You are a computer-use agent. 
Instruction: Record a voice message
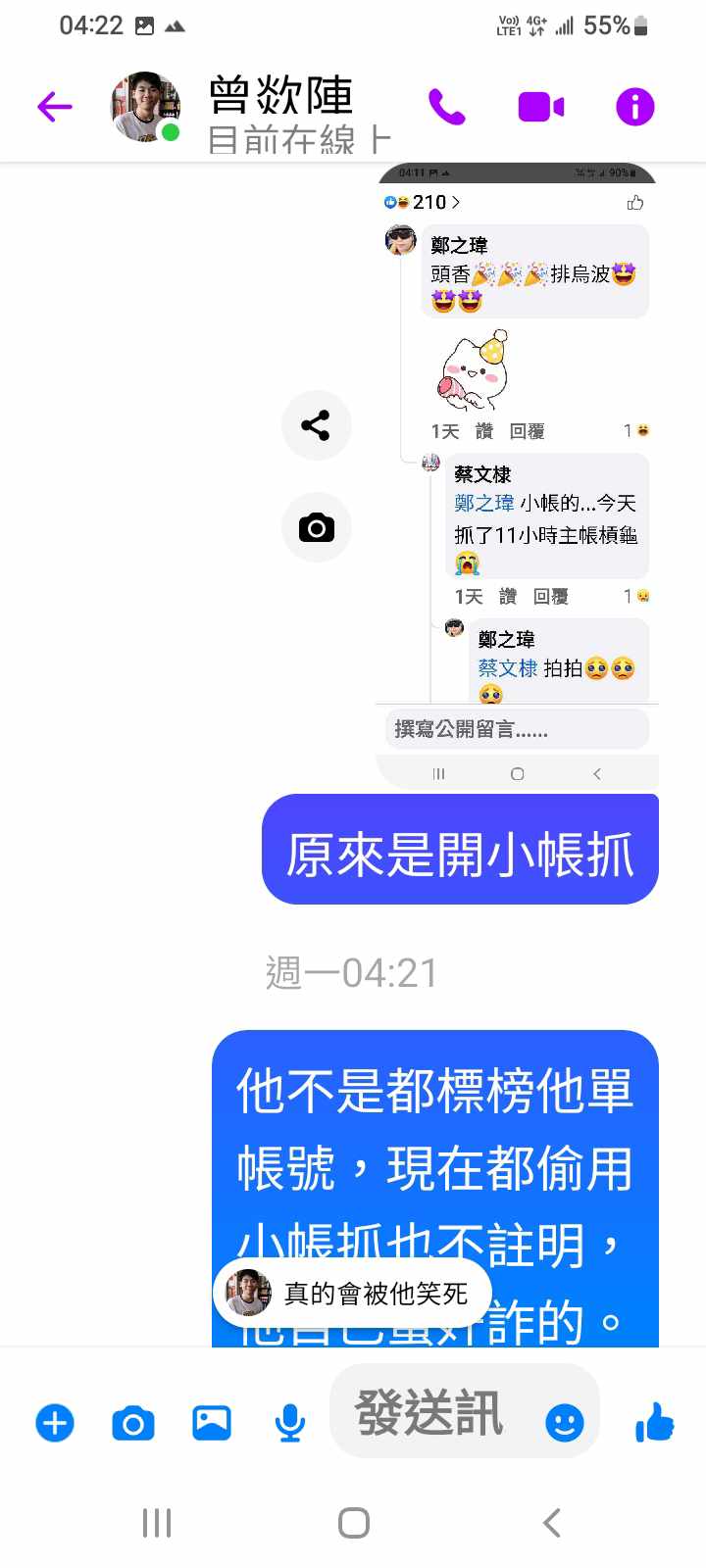tap(290, 1423)
